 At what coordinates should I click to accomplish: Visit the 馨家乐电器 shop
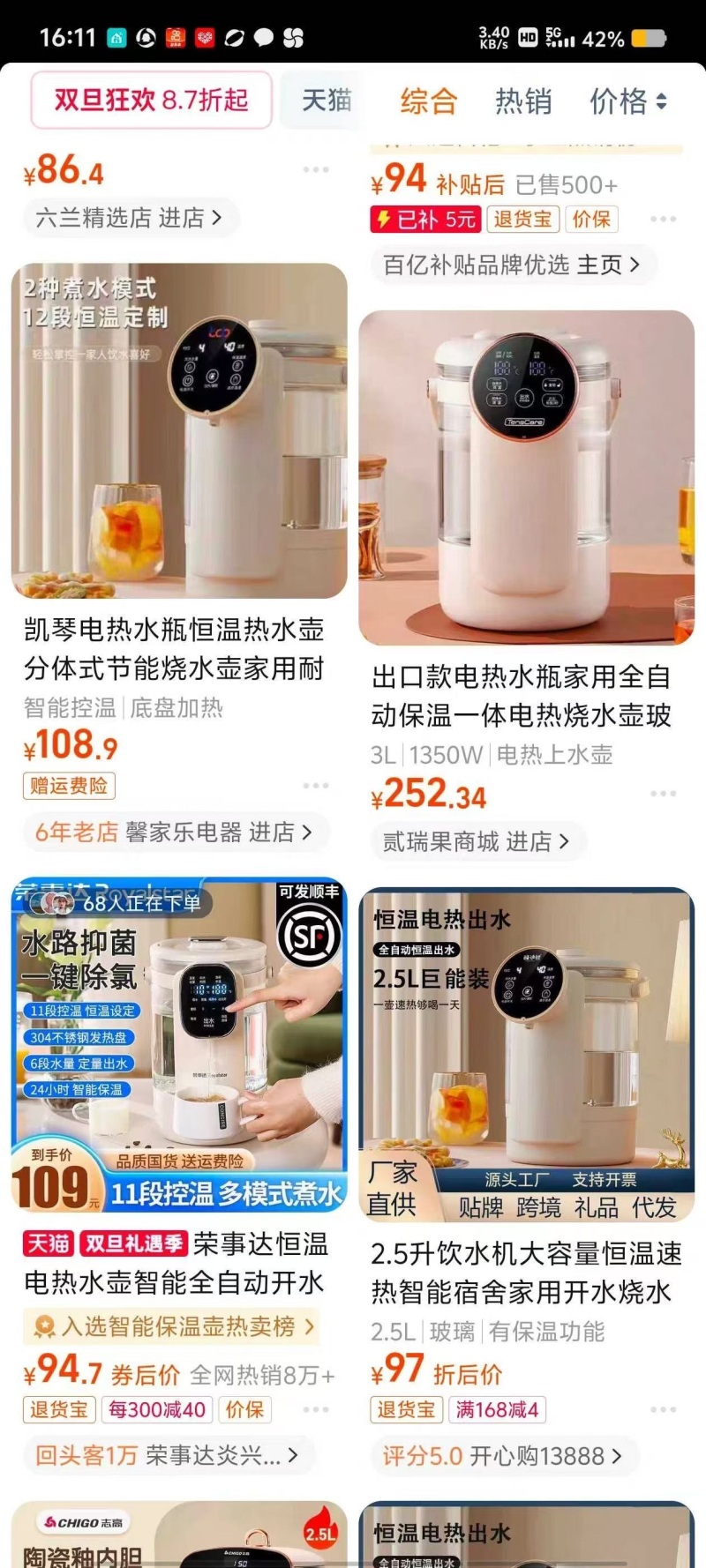(x=174, y=832)
